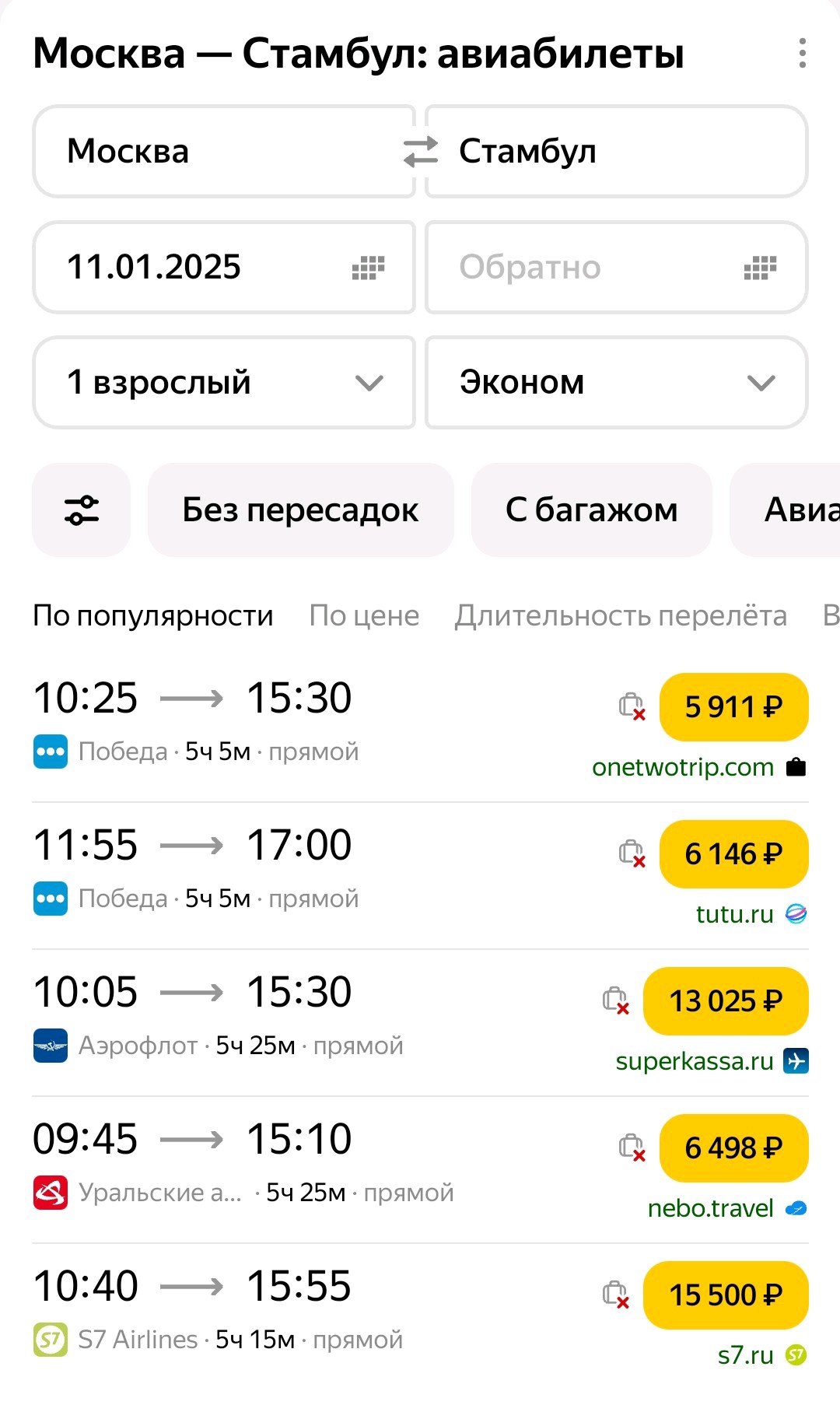Apply the Без пересадок filter chip
Image resolution: width=840 pixels, height=1405 pixels.
(301, 510)
